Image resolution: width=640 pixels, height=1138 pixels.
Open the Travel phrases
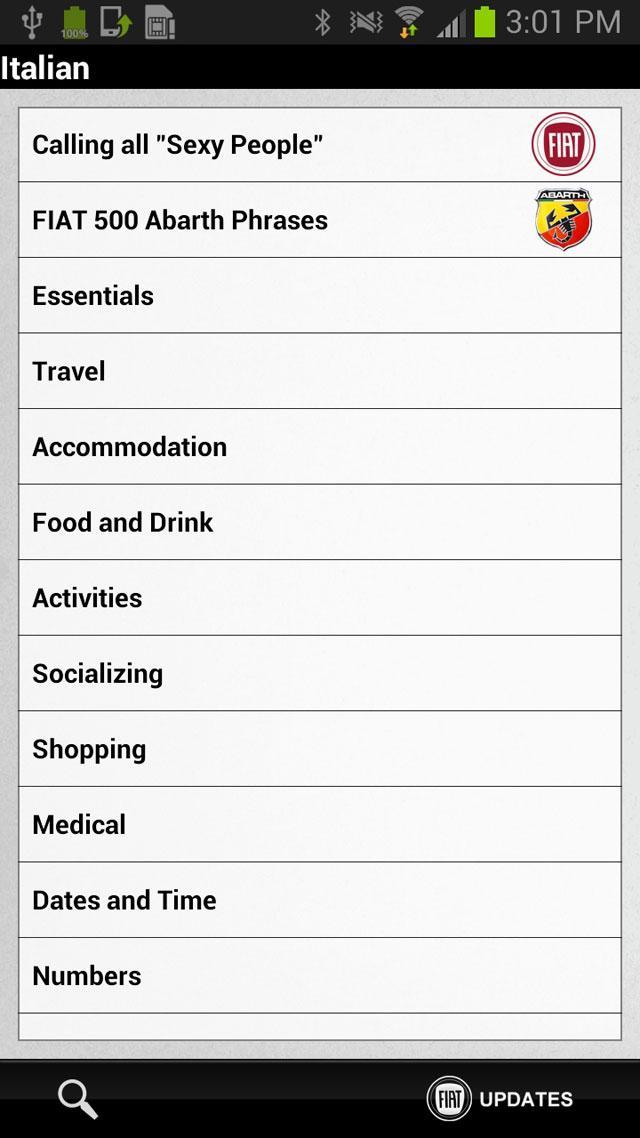click(x=320, y=371)
